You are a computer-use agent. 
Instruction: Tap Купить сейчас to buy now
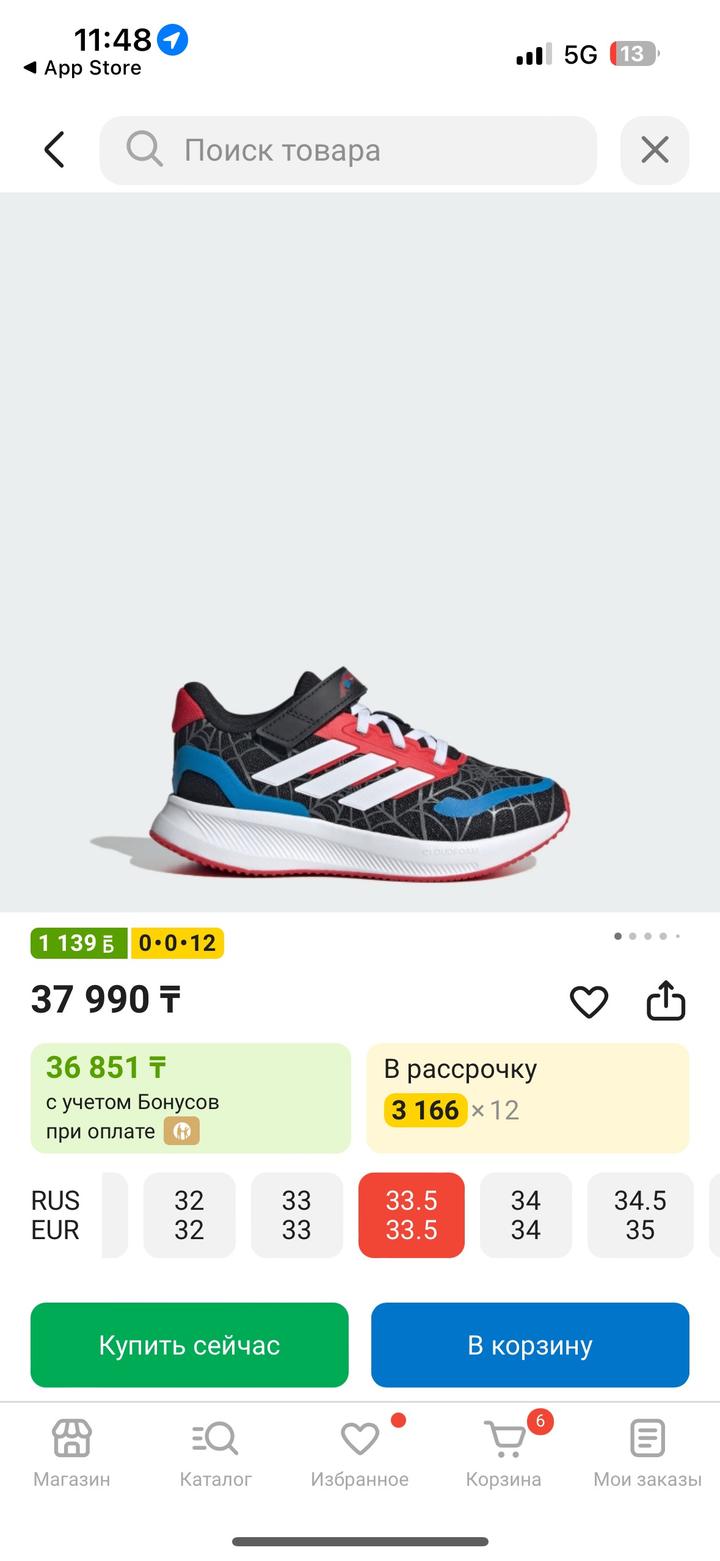pyautogui.click(x=189, y=1345)
